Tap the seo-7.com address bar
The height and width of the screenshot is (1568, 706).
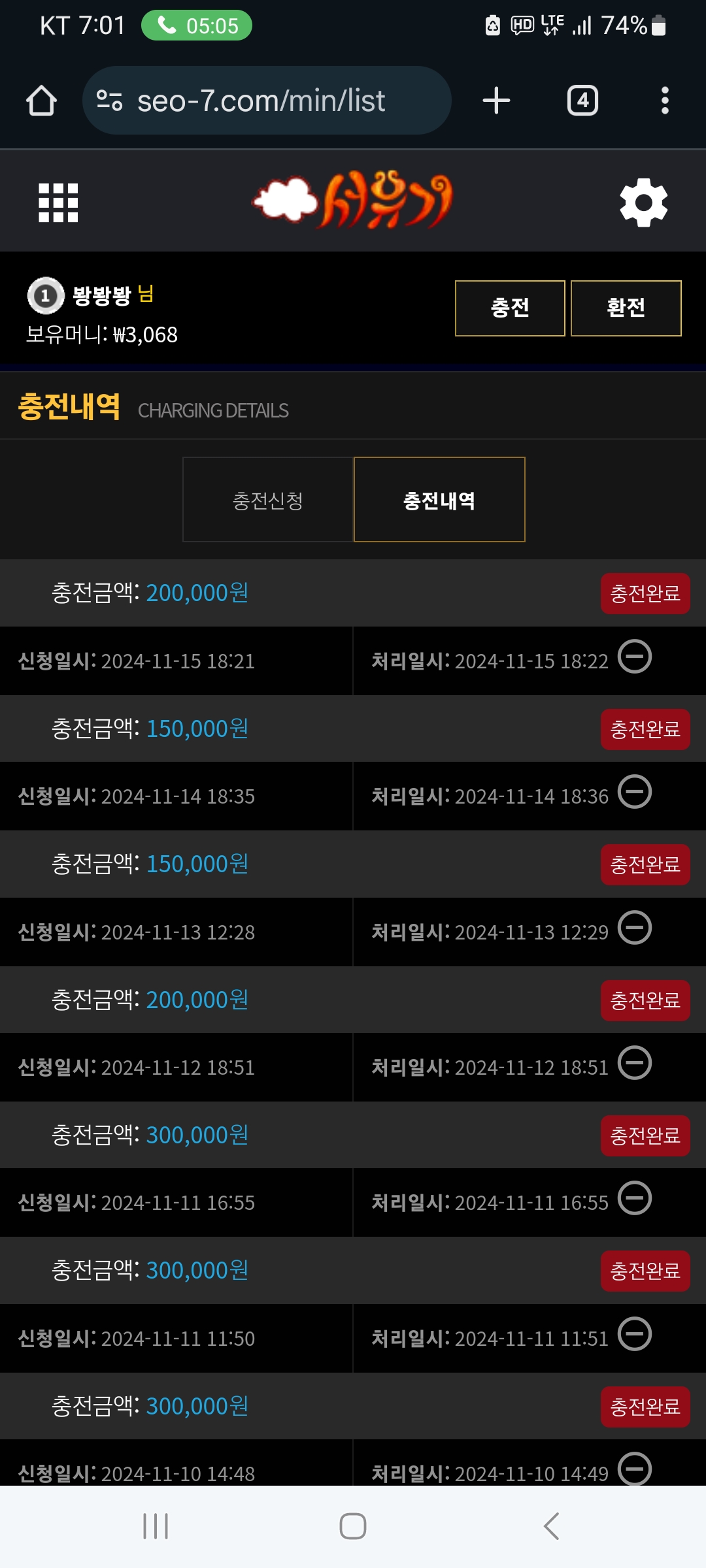pyautogui.click(x=267, y=101)
